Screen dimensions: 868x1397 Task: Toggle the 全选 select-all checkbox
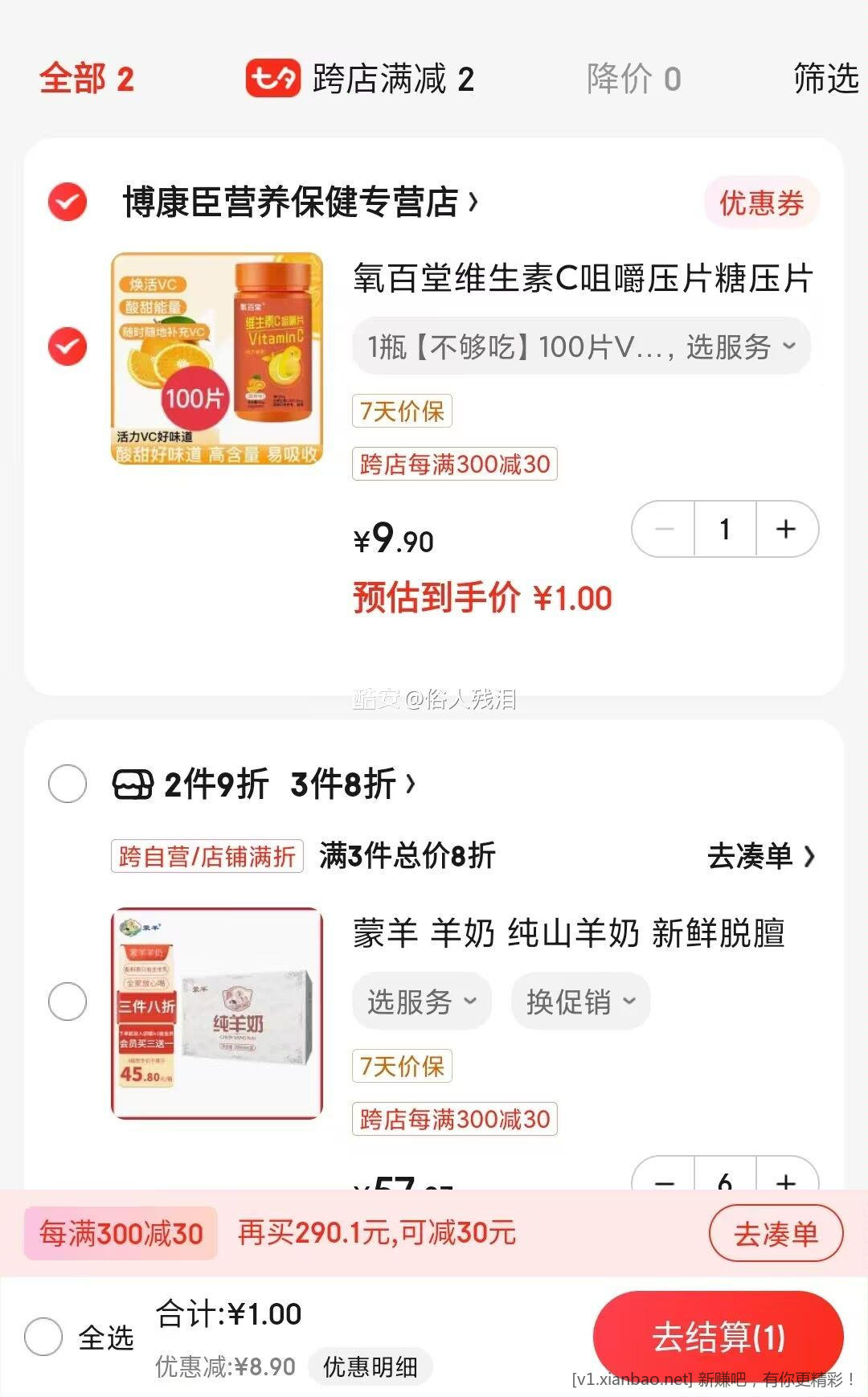(x=43, y=1337)
